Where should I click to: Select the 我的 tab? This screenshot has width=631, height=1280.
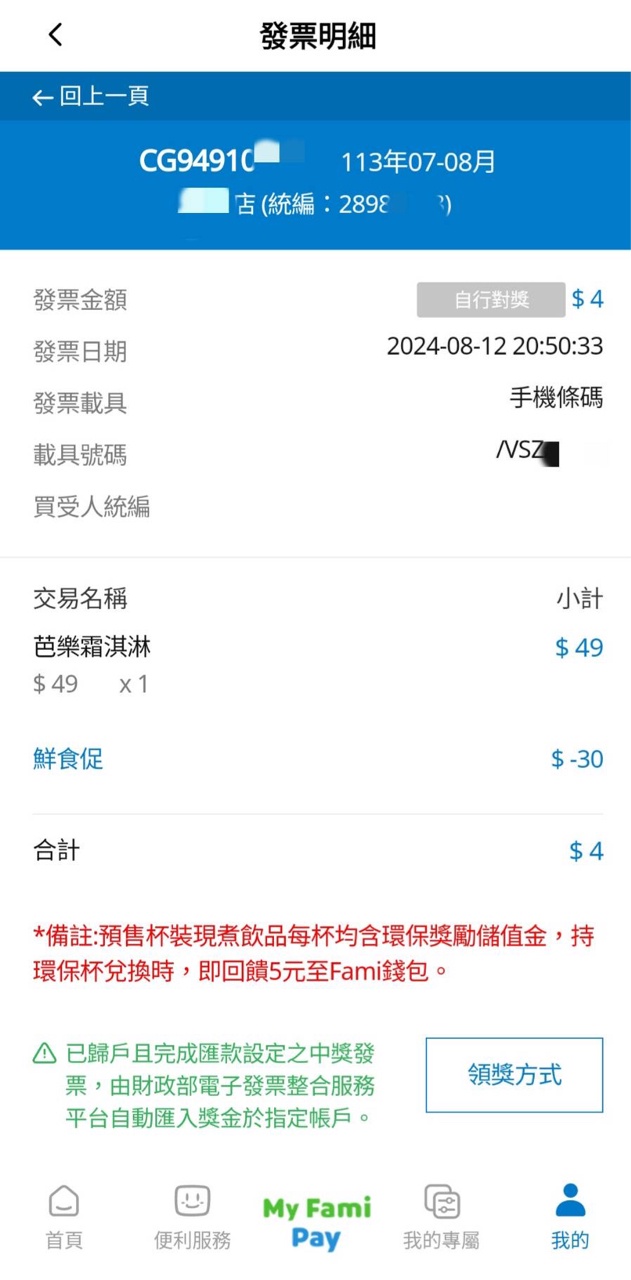(x=570, y=1218)
